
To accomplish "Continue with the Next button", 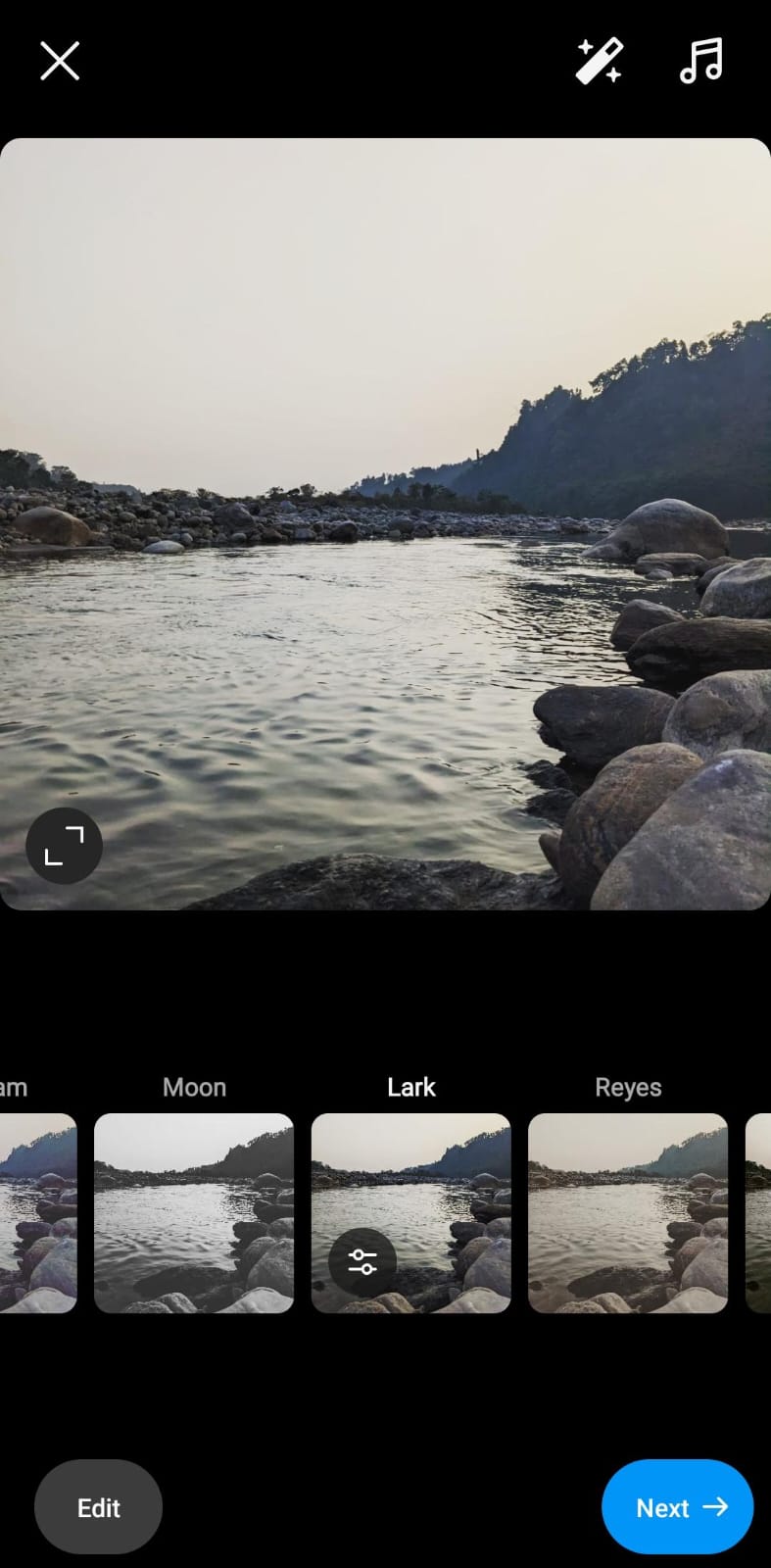I will point(677,1507).
